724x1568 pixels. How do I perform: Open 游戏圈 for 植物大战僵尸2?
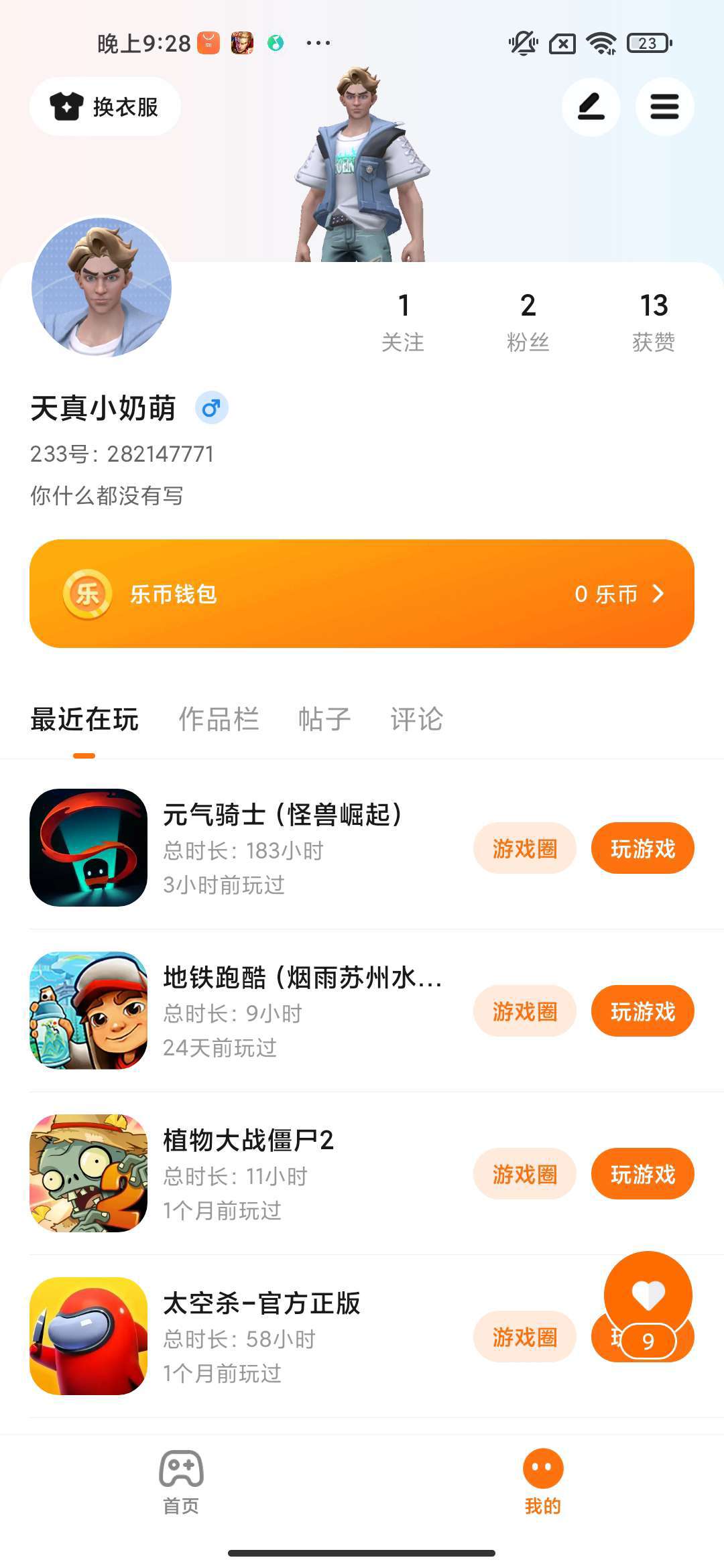click(x=525, y=1174)
